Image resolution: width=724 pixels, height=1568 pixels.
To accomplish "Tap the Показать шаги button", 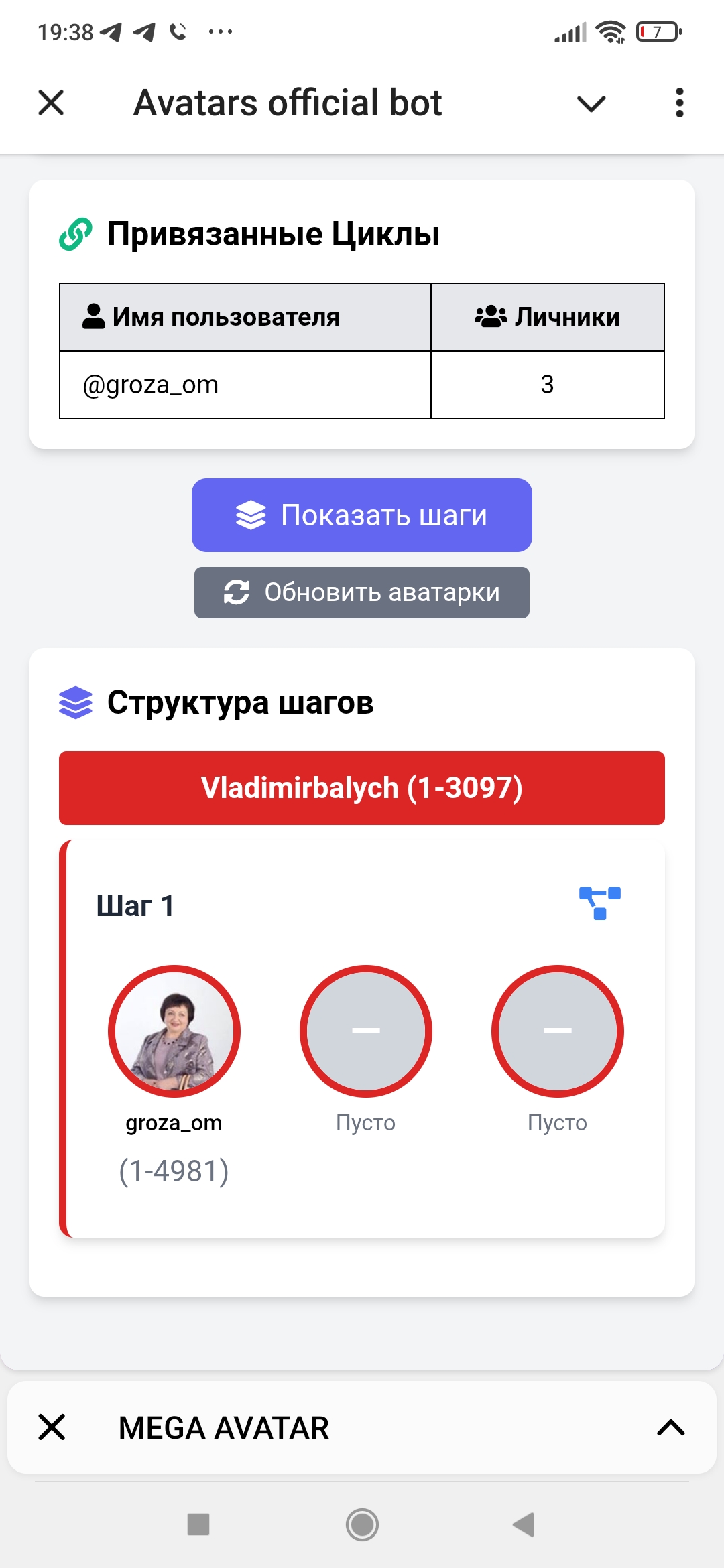I will (x=361, y=515).
